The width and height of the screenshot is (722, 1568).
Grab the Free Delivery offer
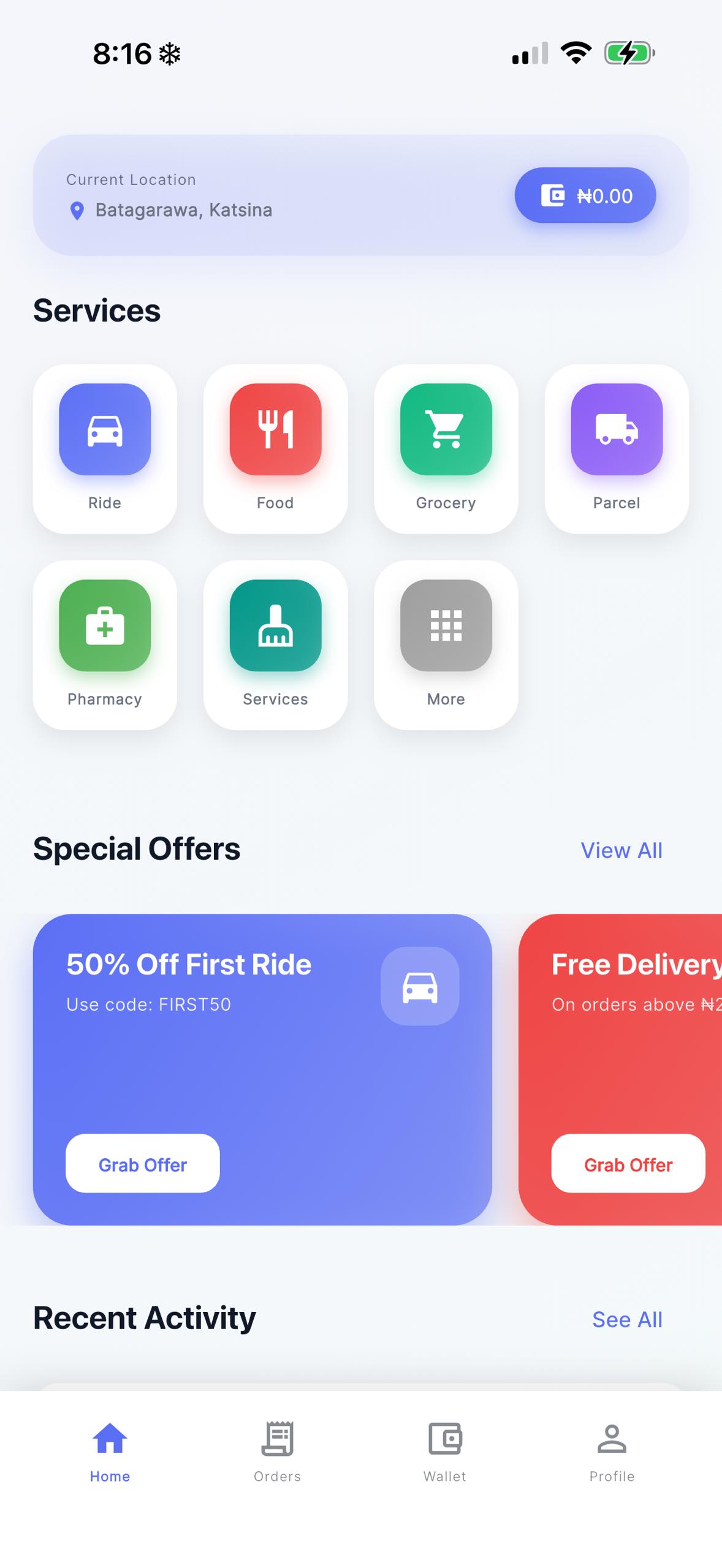click(x=628, y=1164)
